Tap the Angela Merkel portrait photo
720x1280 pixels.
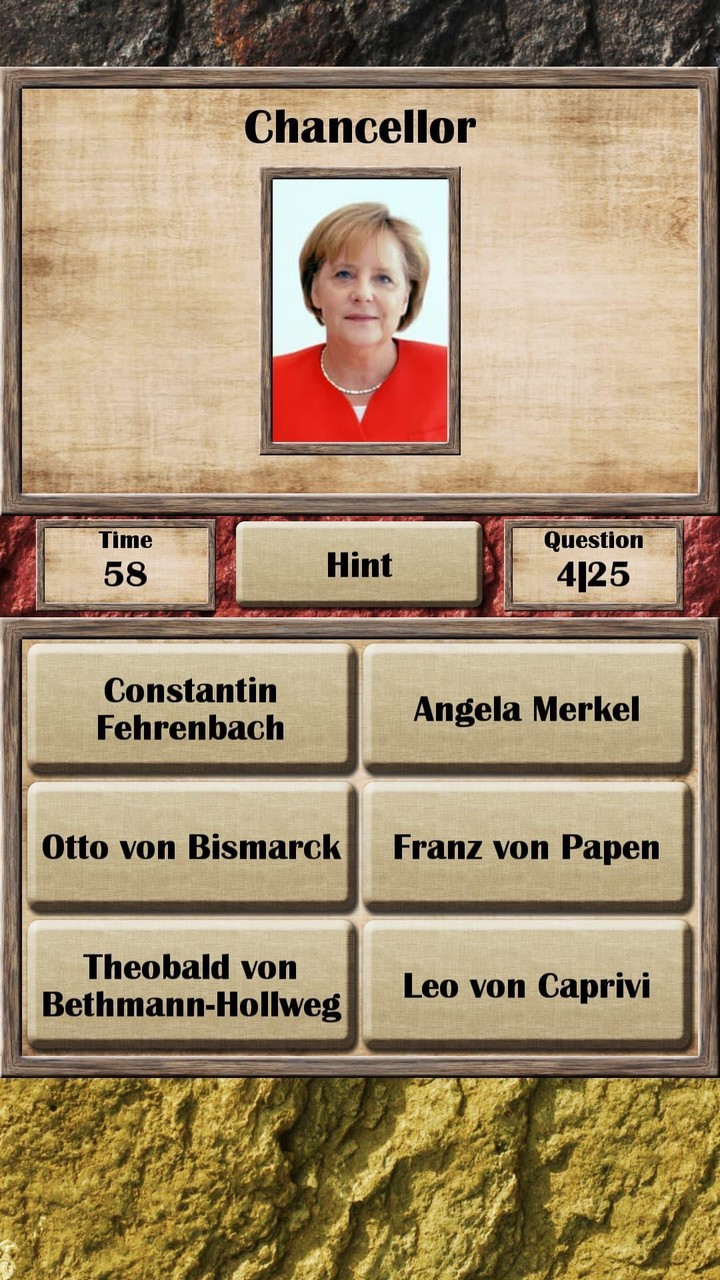[359, 310]
